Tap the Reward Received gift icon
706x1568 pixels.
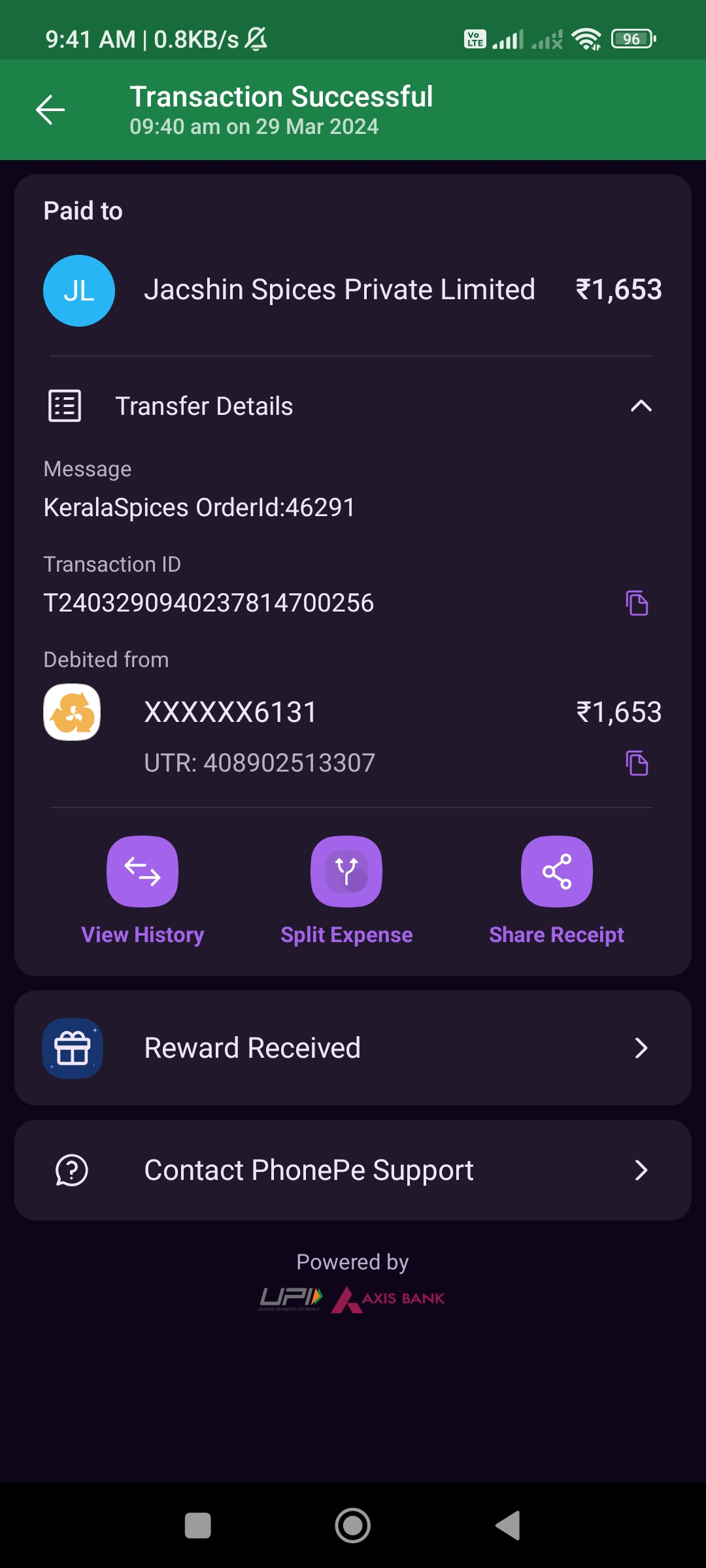72,1047
